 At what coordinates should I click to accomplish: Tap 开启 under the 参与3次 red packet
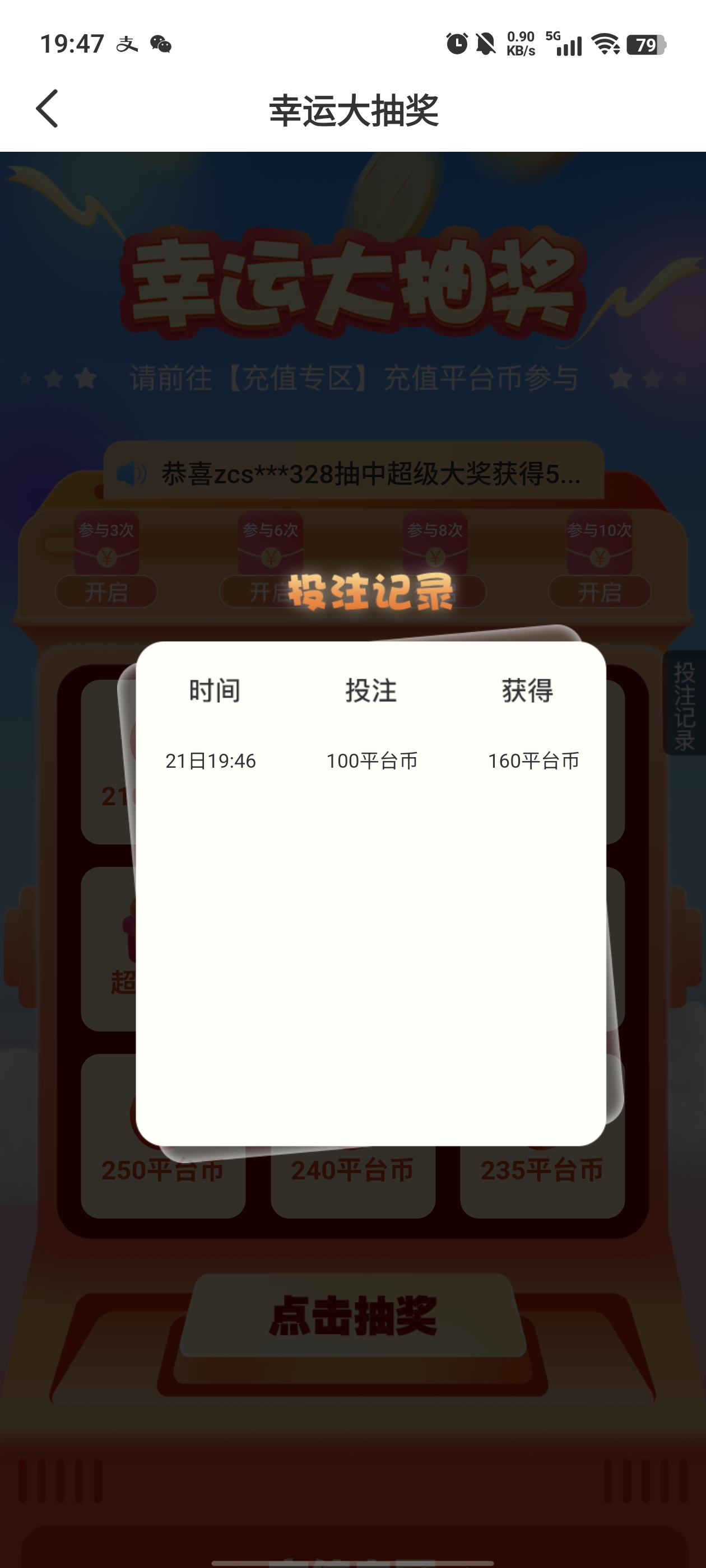(106, 592)
